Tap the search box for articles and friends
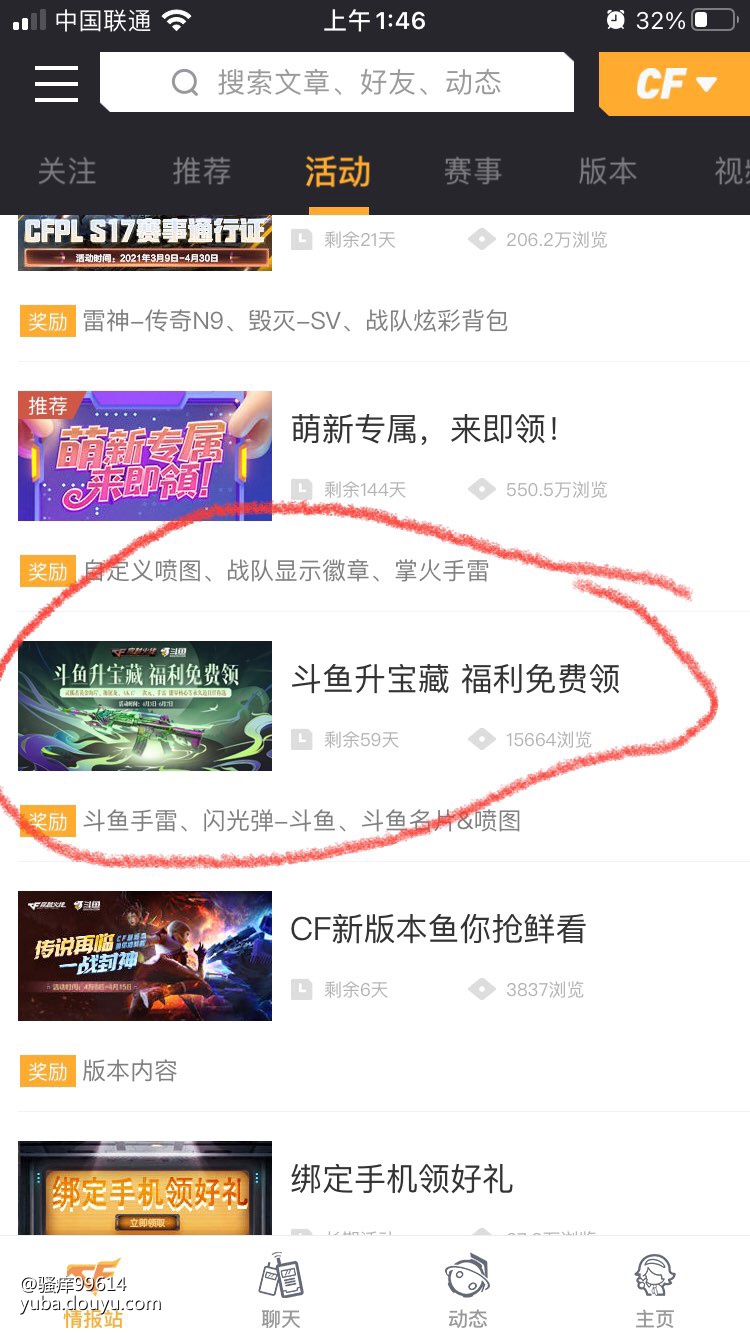This screenshot has height=1334, width=750. (337, 83)
